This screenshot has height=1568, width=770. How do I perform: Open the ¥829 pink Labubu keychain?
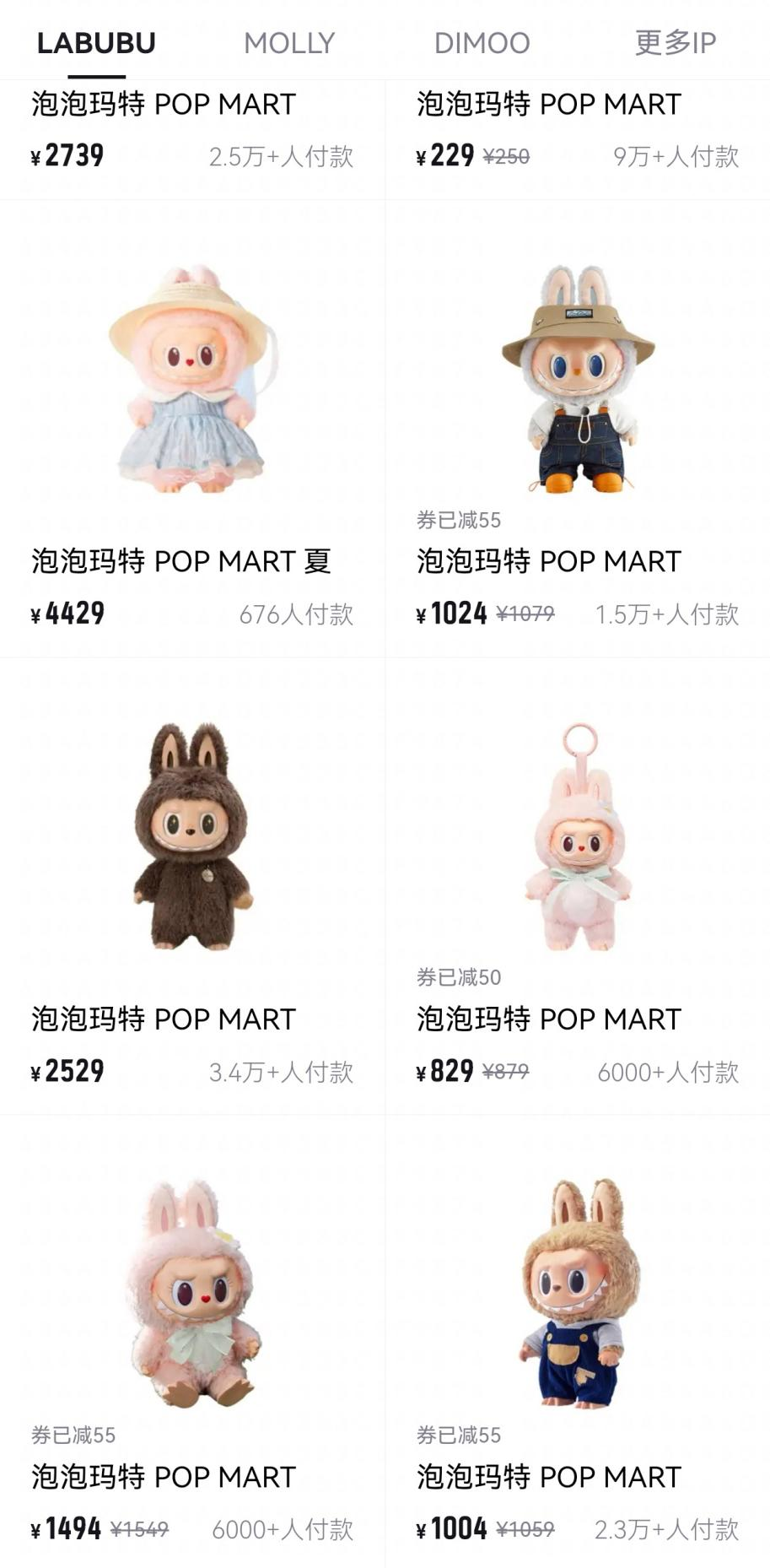[x=578, y=837]
